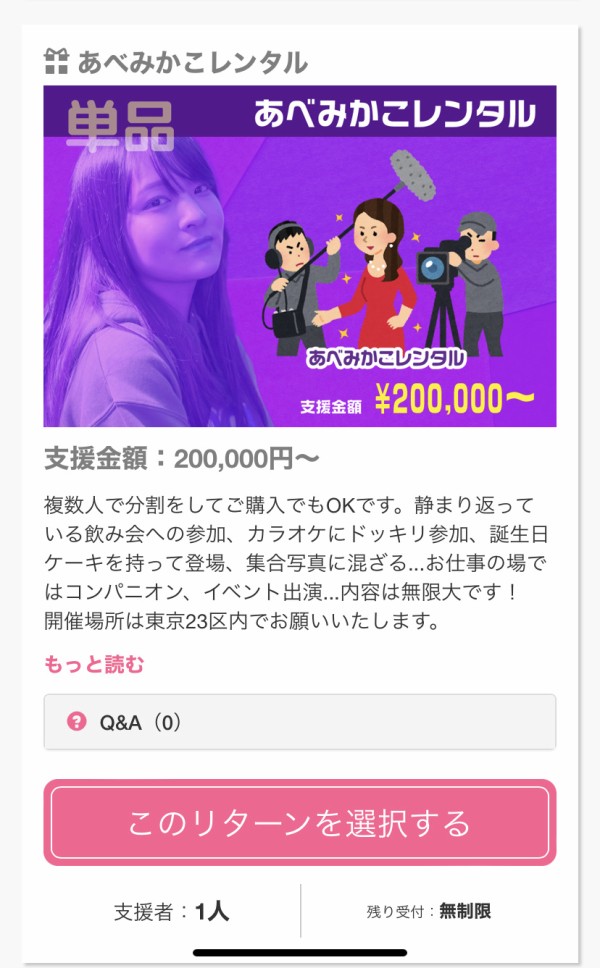Tap the もっと読む link to read more

click(94, 665)
